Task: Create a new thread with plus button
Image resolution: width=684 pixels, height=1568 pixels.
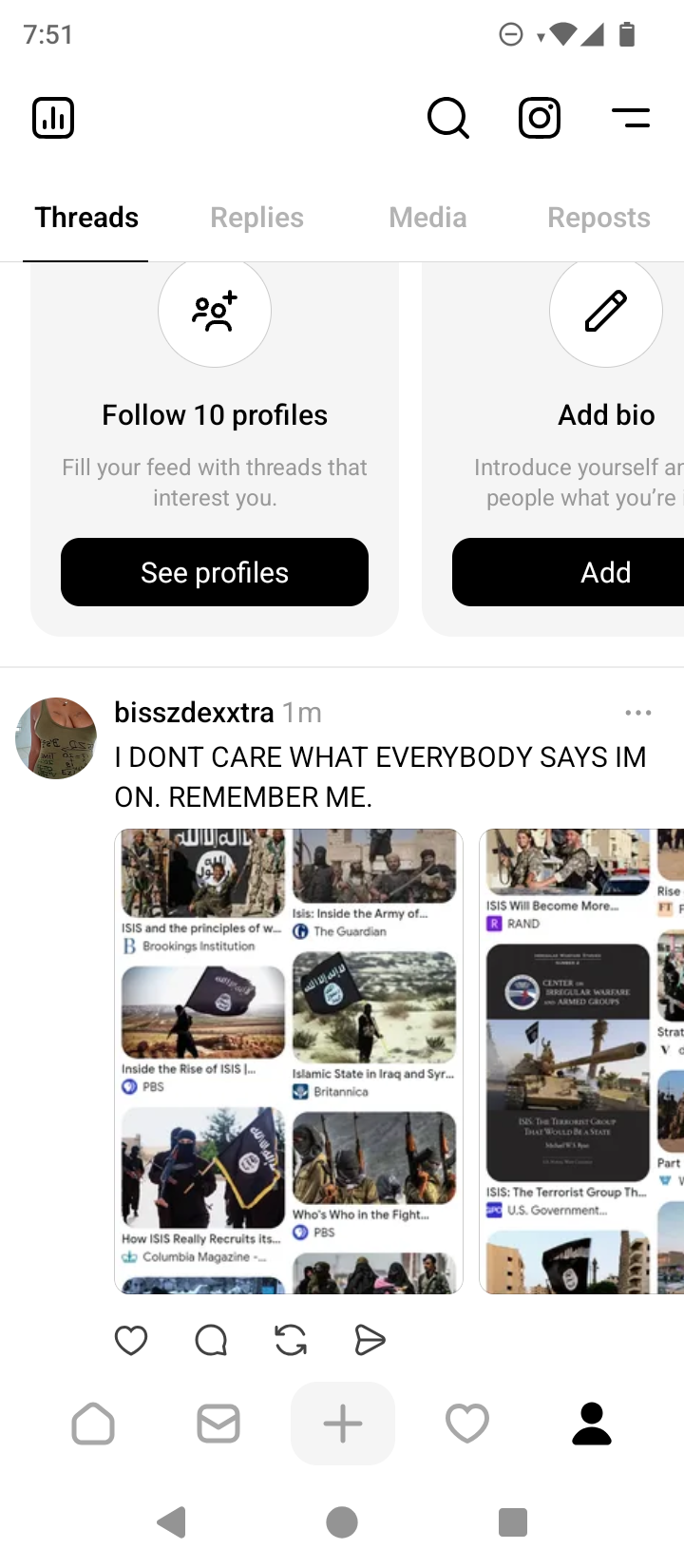Action: tap(343, 1424)
